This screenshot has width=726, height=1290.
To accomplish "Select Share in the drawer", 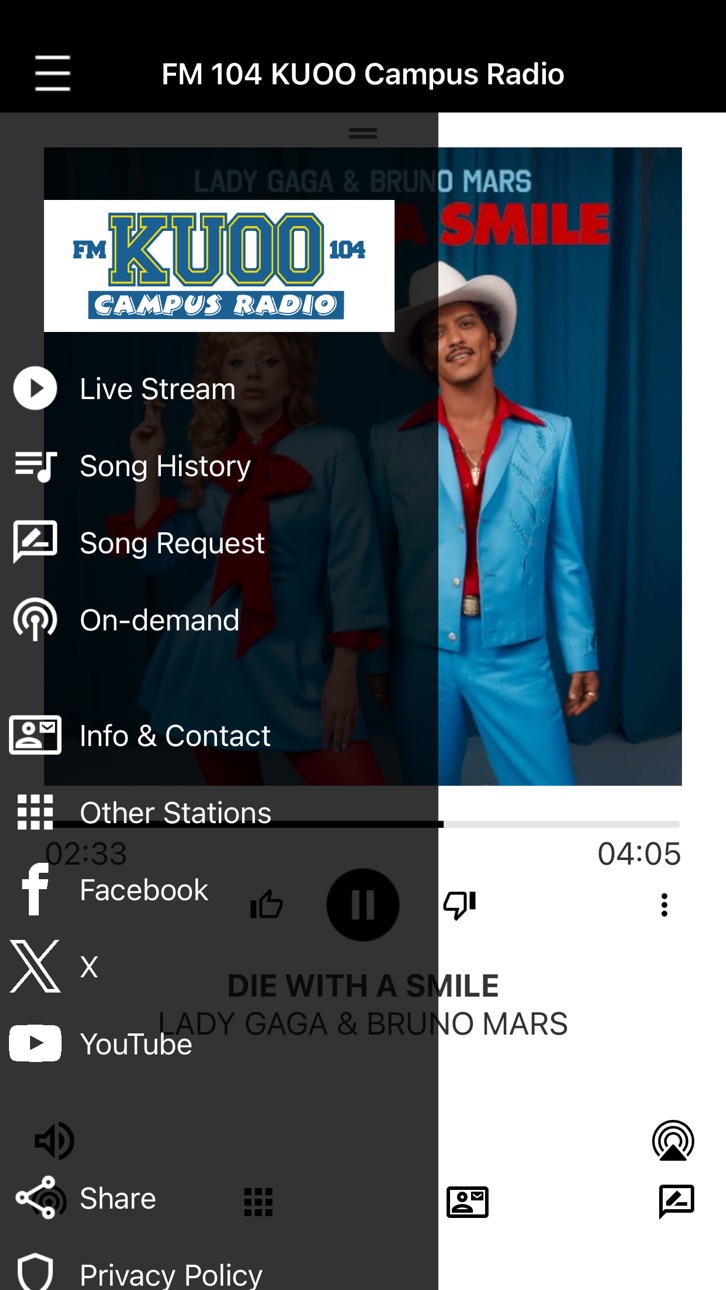I will click(x=219, y=1197).
